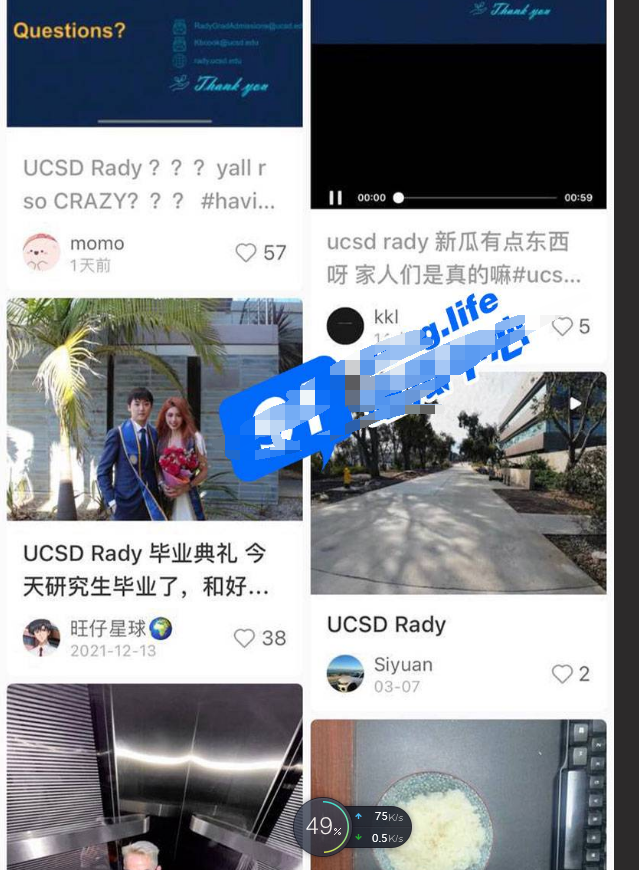Like 旺仔星球's 毕业典礼 post
Image resolution: width=639 pixels, height=870 pixels.
[245, 638]
